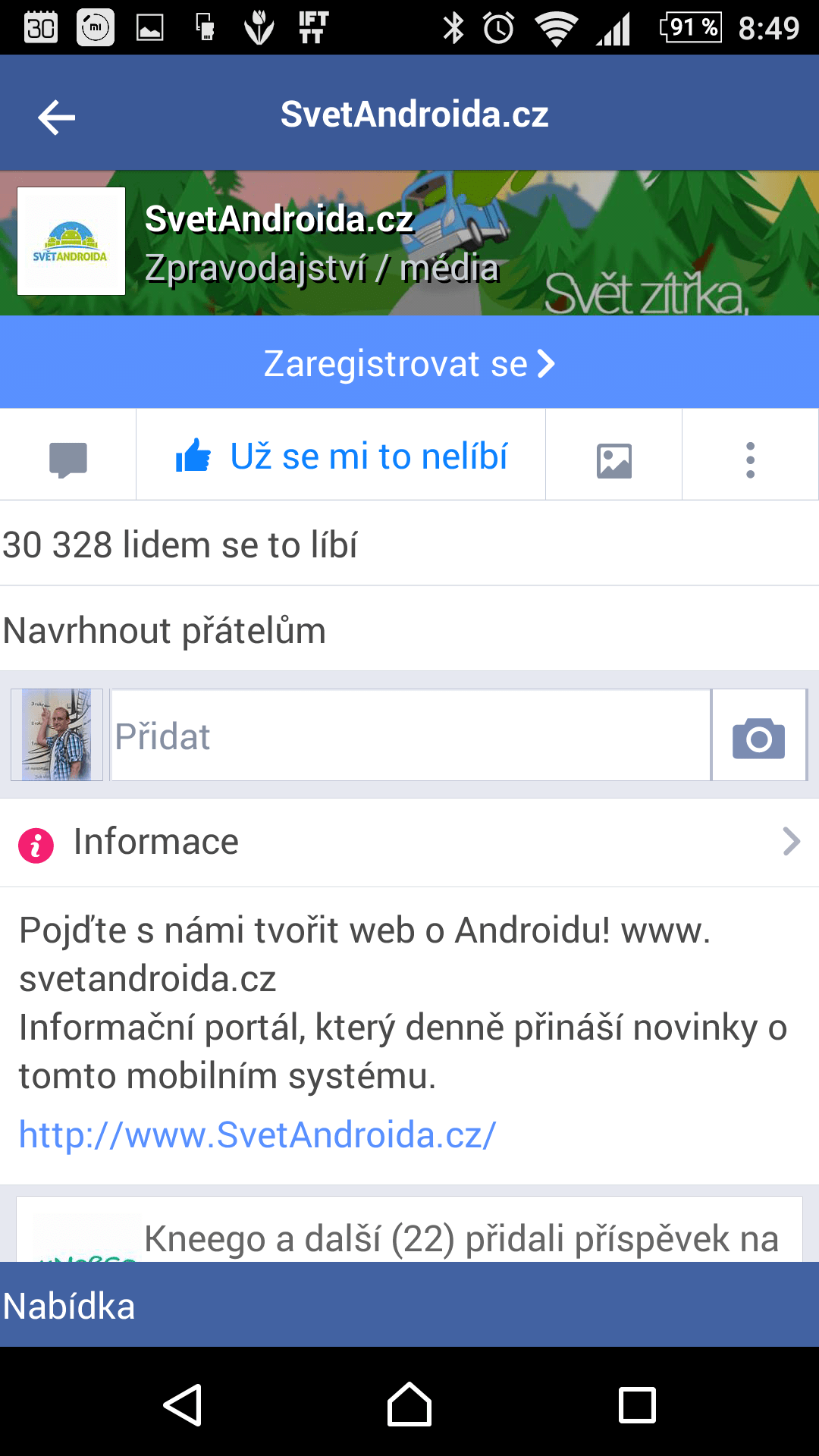819x1456 pixels.
Task: Open the page photos icon
Action: [x=614, y=460]
